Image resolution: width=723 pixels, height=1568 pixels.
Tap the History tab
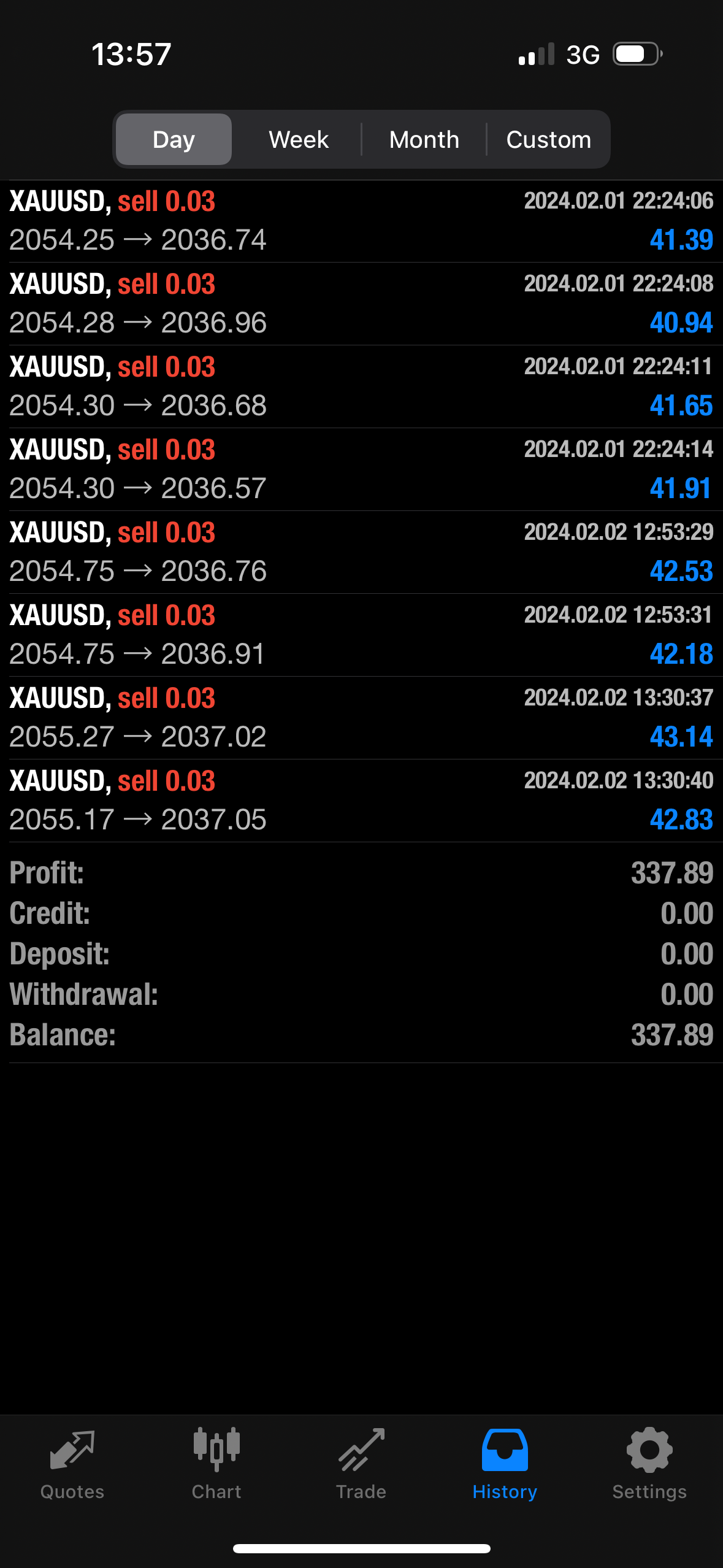[505, 1462]
